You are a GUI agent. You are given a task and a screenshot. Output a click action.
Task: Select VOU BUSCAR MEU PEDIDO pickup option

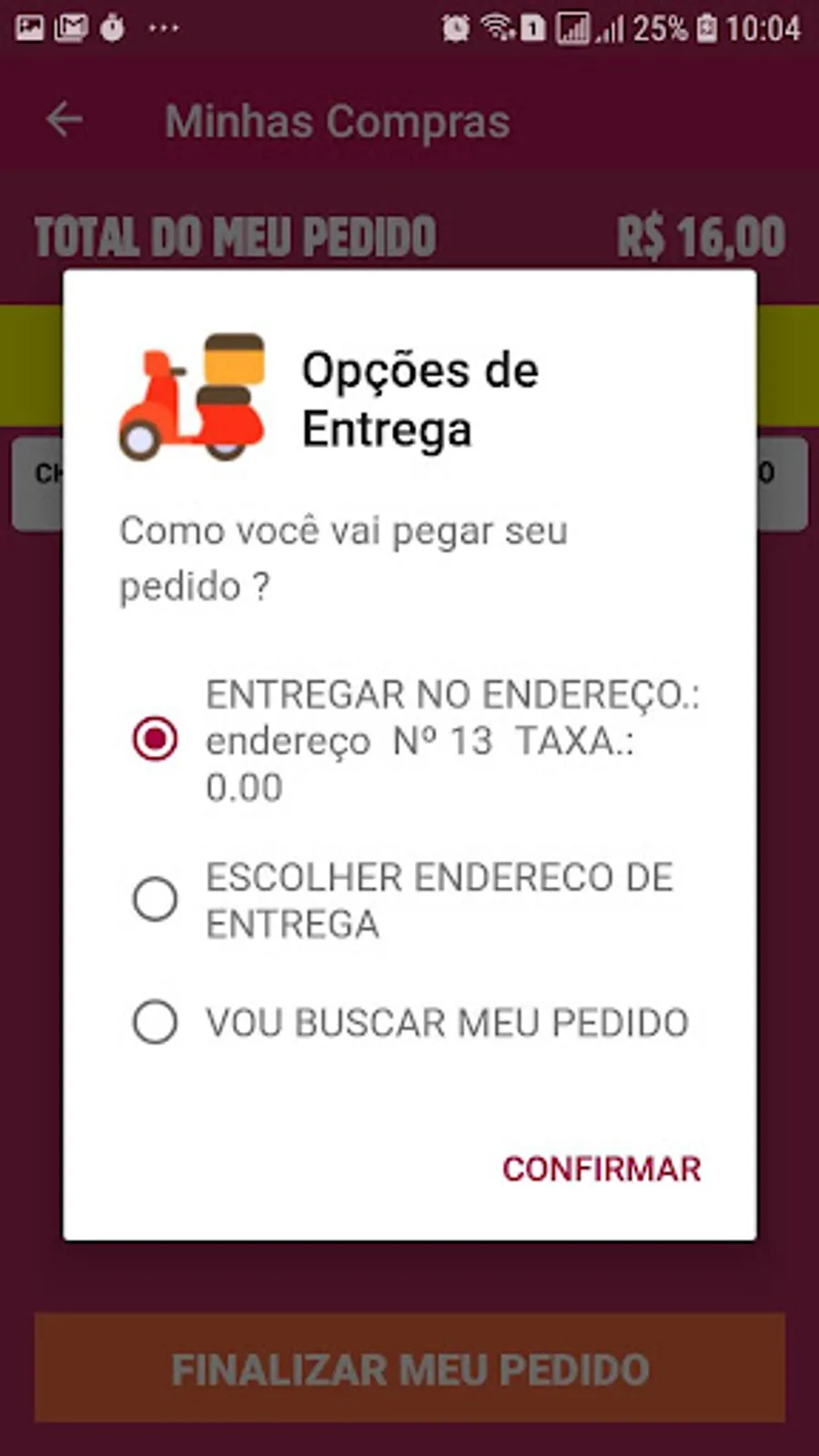(x=155, y=1022)
